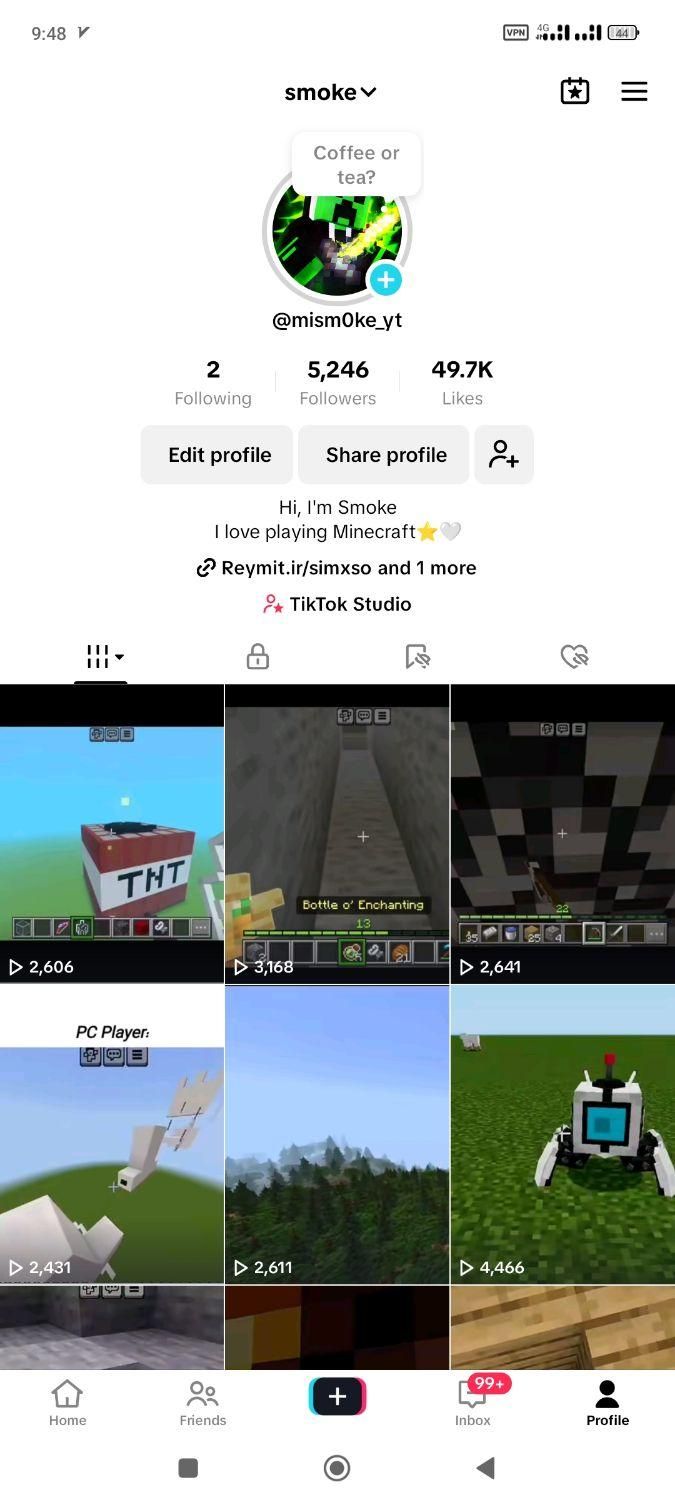This screenshot has height=1500, width=675.
Task: Open the add friends icon button
Action: [x=504, y=455]
